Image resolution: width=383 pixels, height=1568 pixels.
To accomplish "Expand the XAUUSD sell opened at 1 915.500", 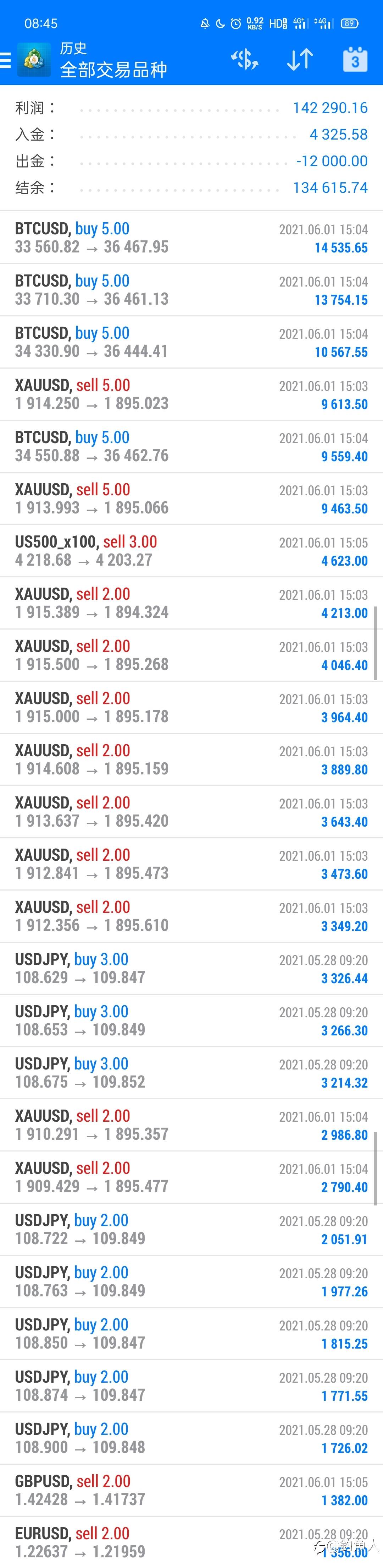I will coord(191,655).
